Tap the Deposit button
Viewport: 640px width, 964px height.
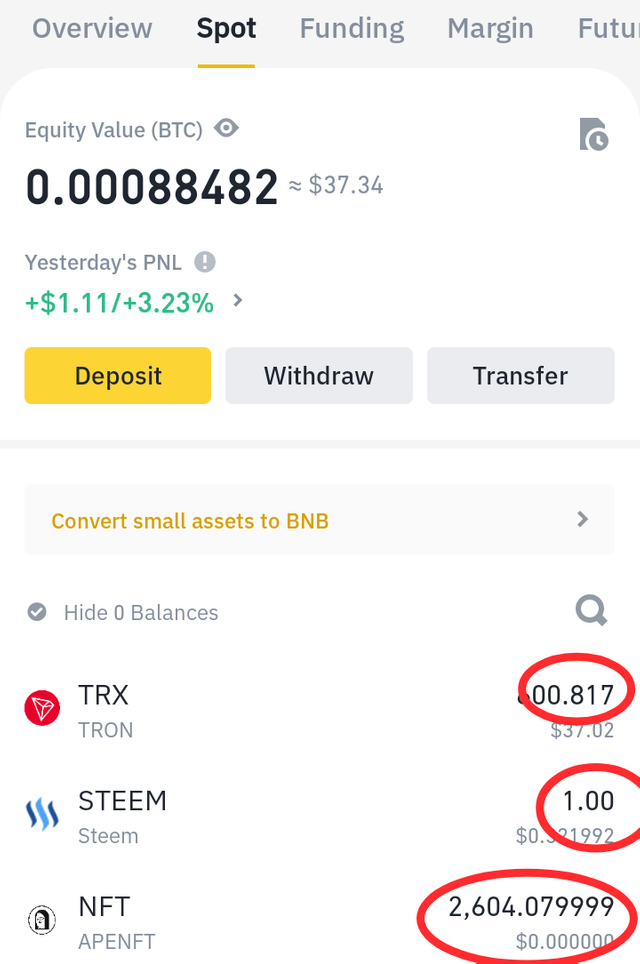pos(118,376)
